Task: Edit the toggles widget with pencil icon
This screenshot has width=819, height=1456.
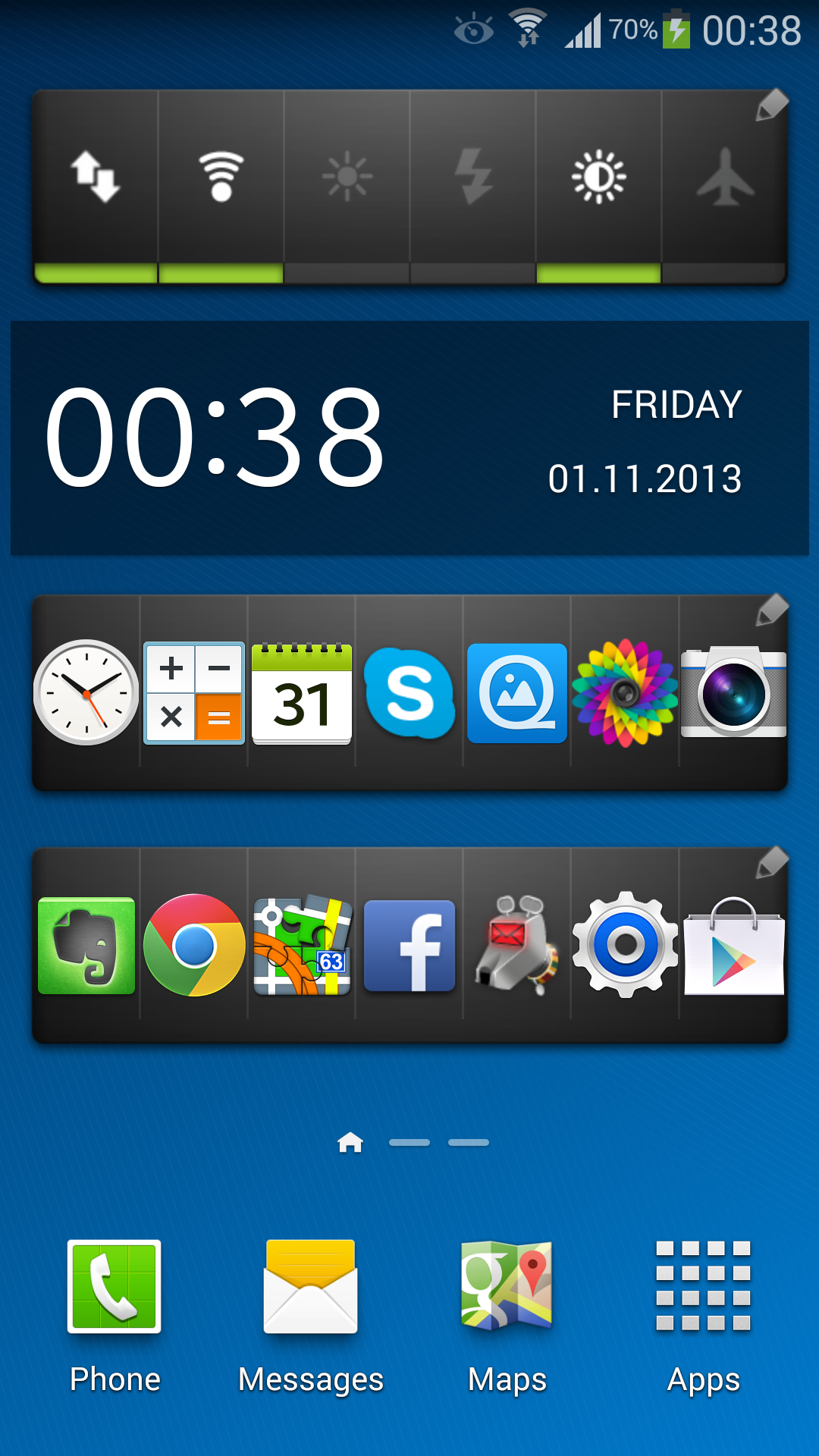Action: point(772,105)
